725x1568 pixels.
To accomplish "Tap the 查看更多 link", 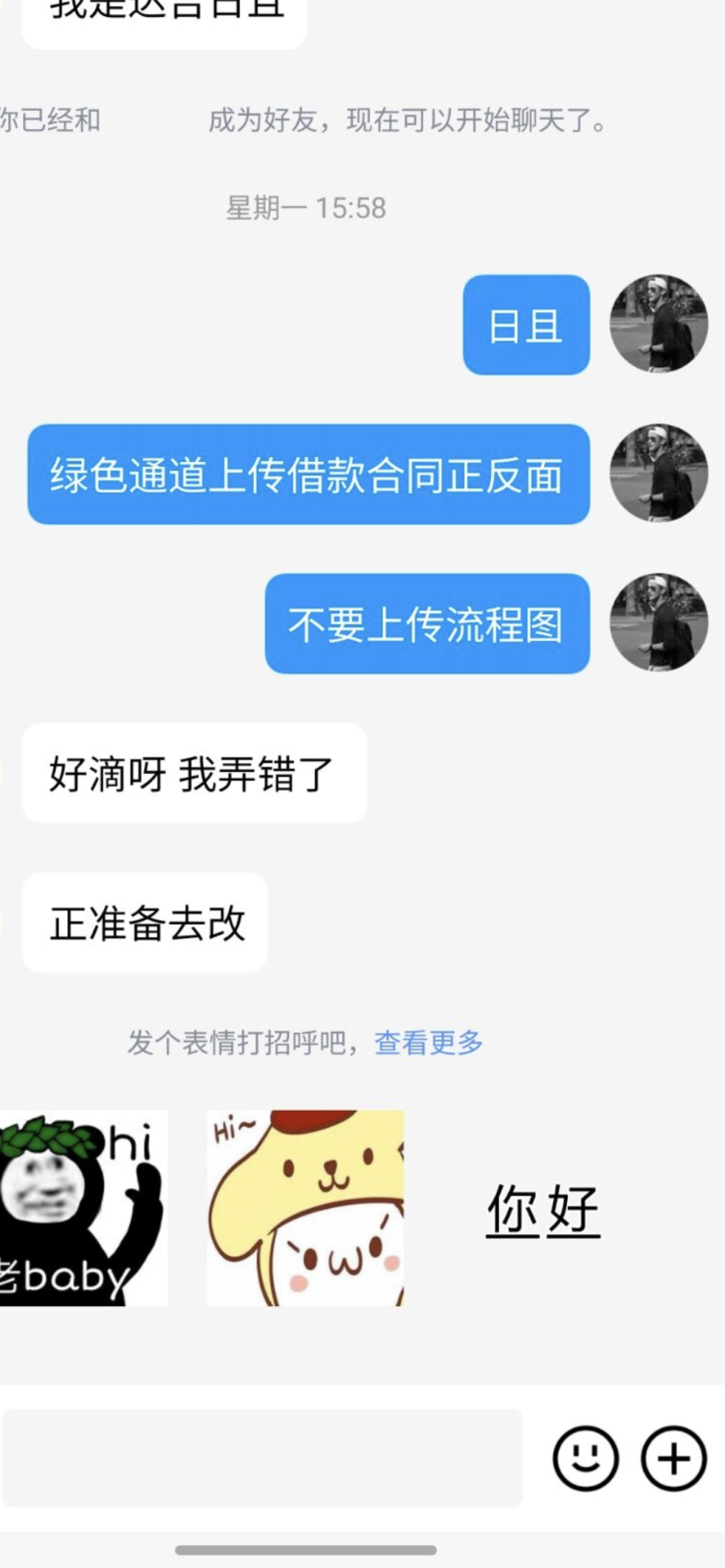I will 428,1042.
